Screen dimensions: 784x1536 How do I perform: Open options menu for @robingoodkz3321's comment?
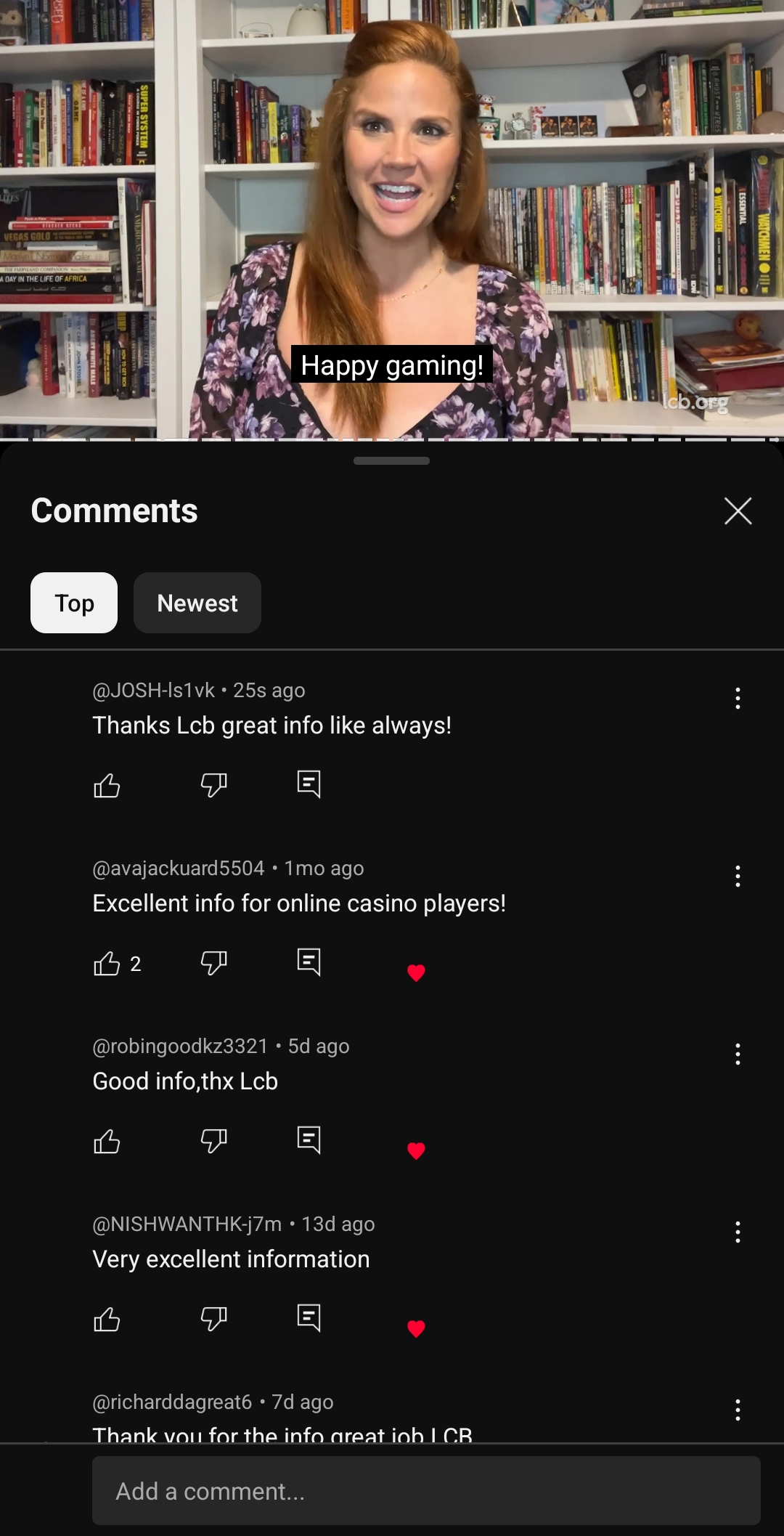click(738, 1055)
